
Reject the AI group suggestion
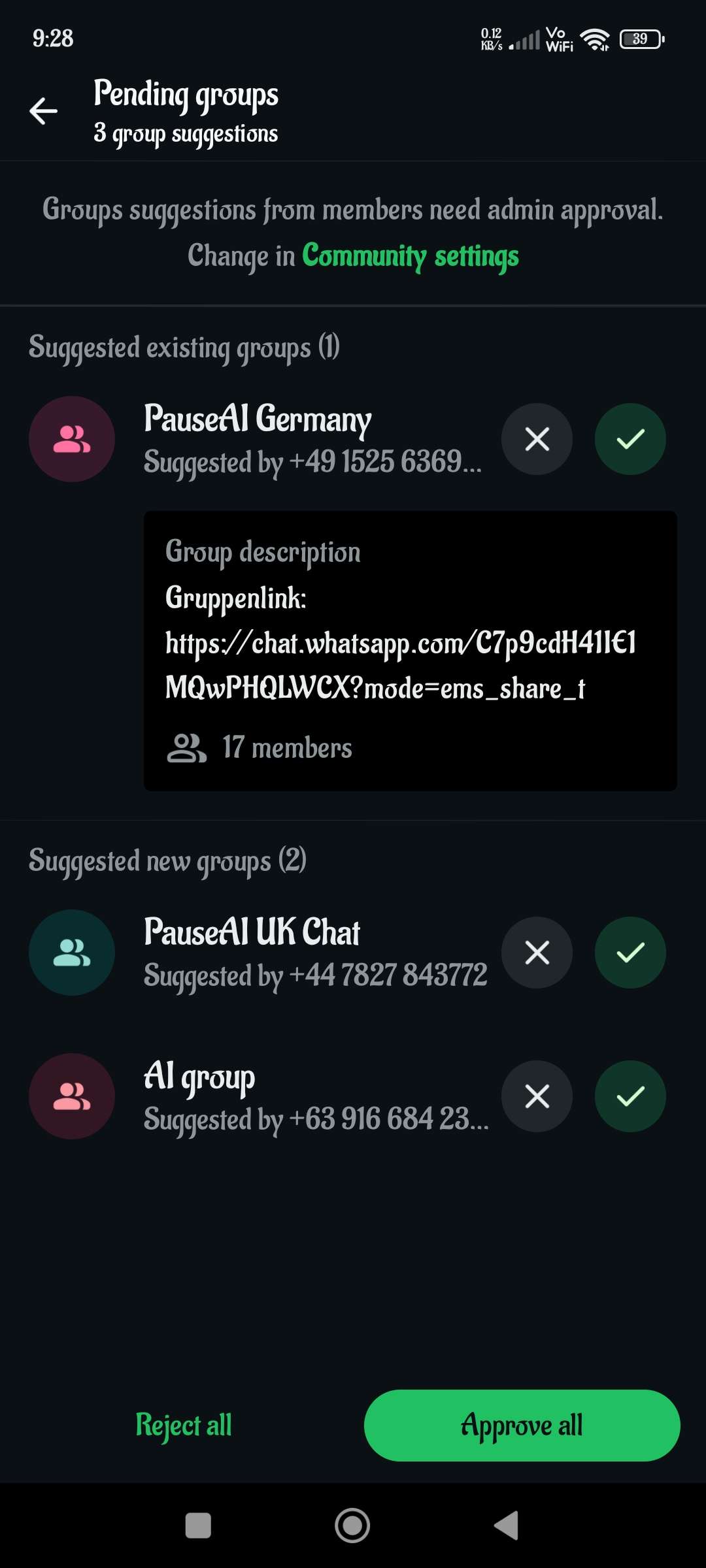point(536,1096)
